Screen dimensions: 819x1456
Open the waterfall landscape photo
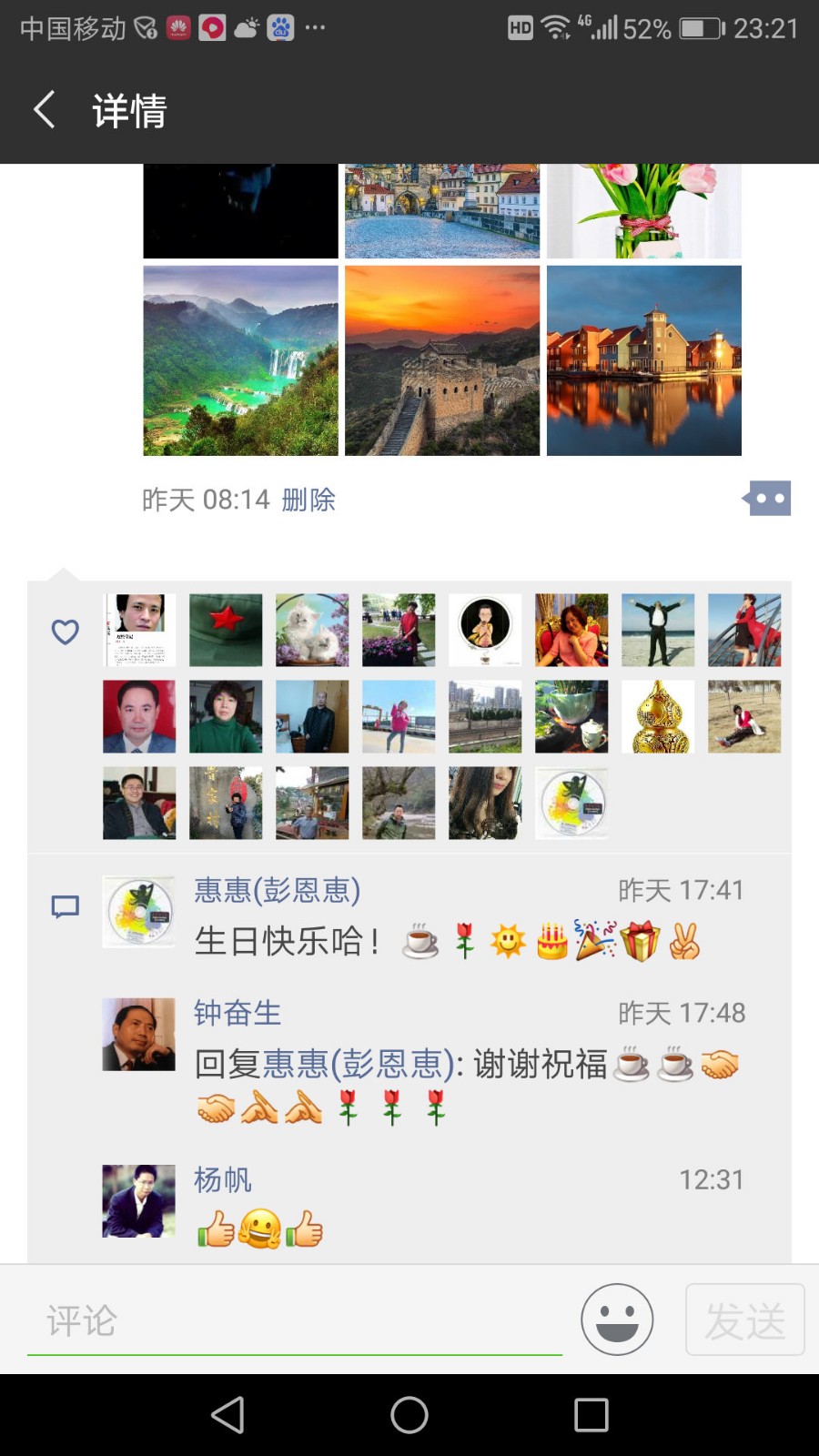point(240,360)
